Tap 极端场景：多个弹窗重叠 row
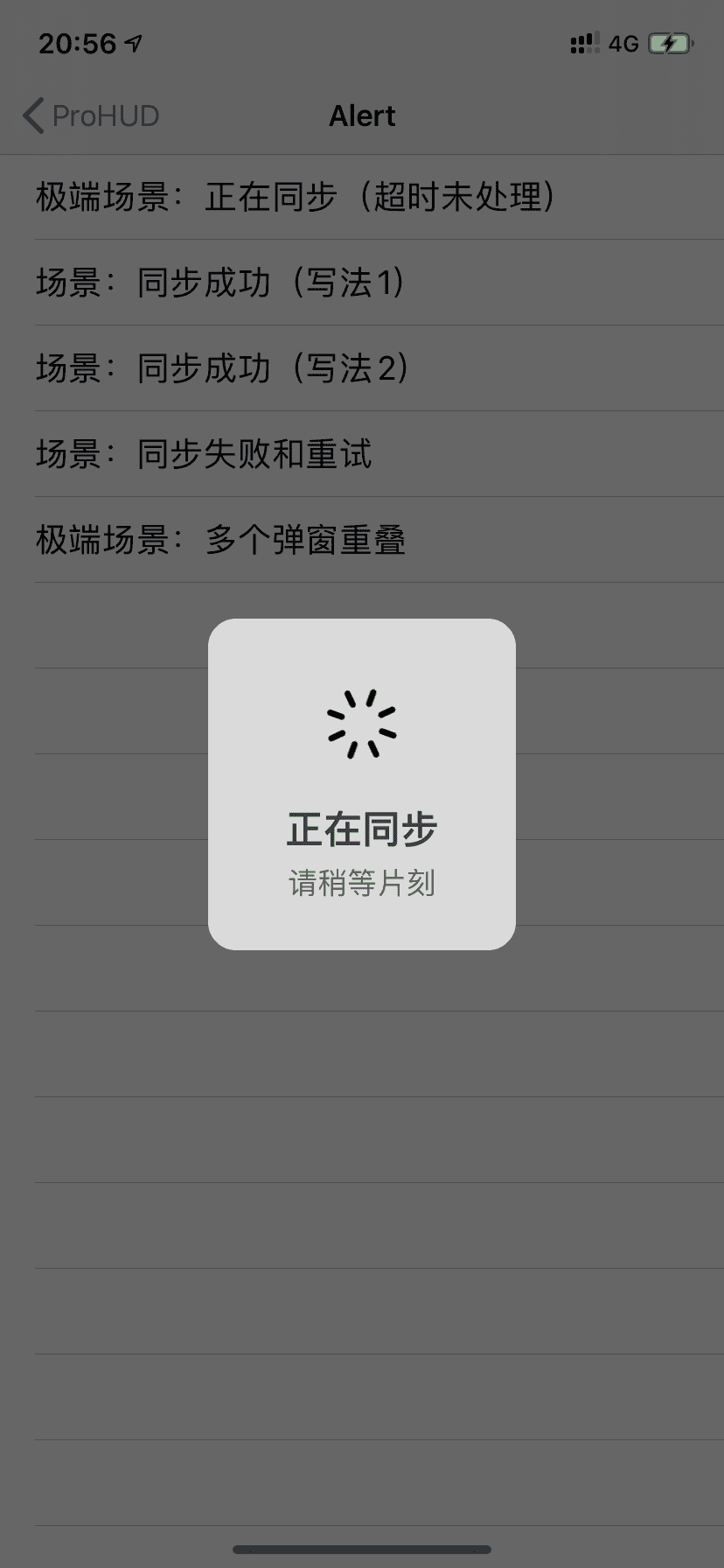Image resolution: width=724 pixels, height=1568 pixels. (362, 540)
